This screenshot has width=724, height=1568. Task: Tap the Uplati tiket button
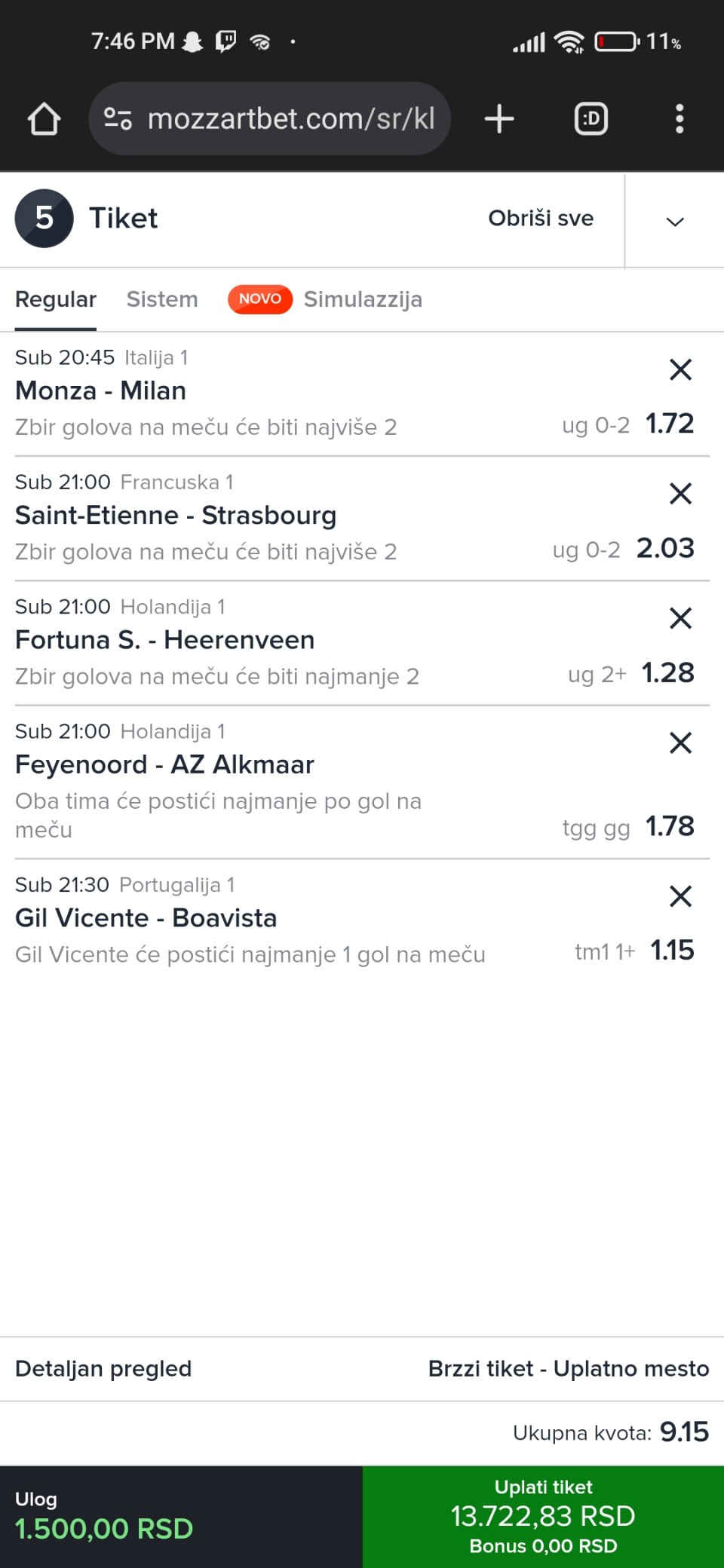point(543,1517)
